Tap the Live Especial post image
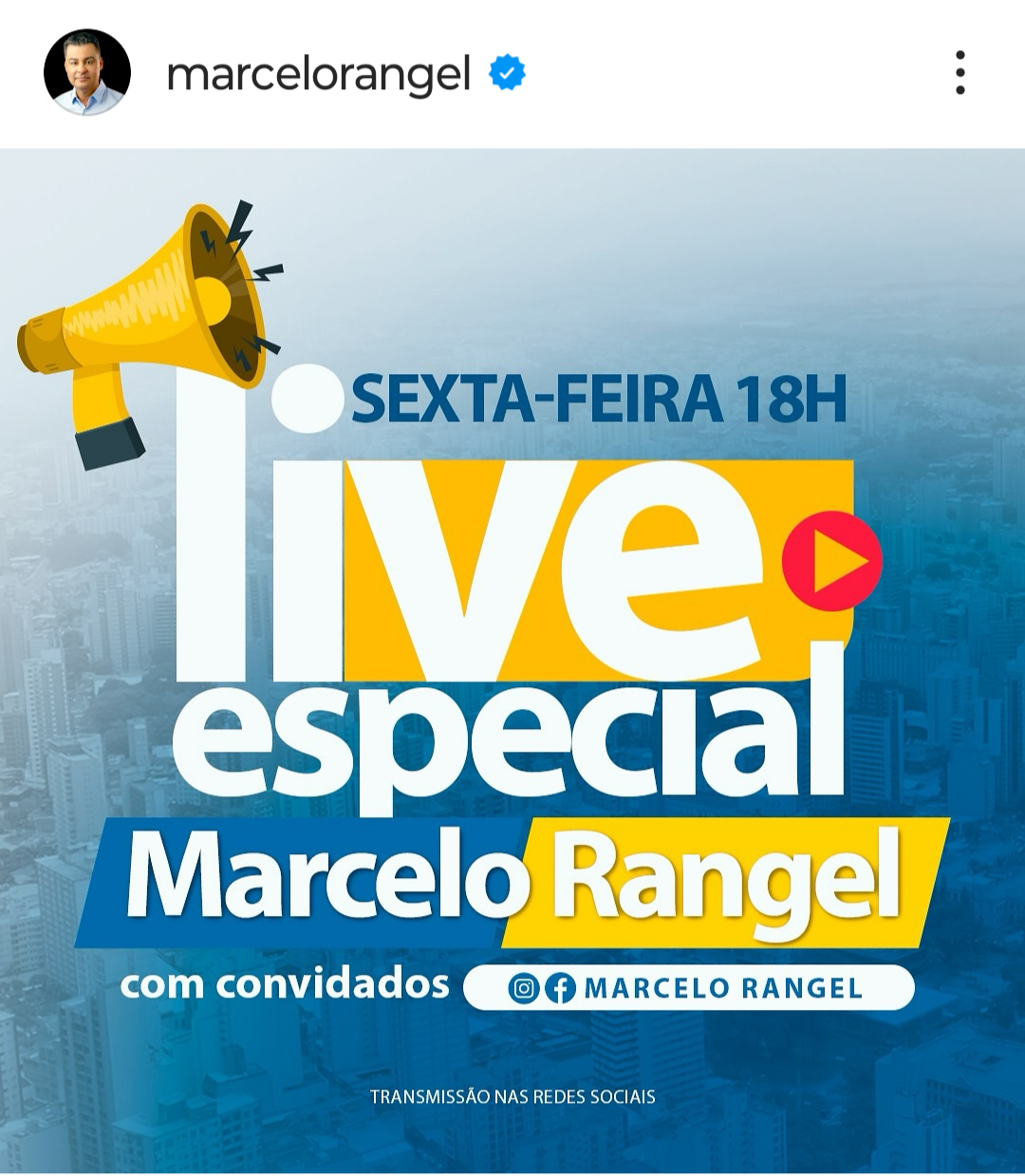This screenshot has height=1176, width=1025. click(512, 662)
